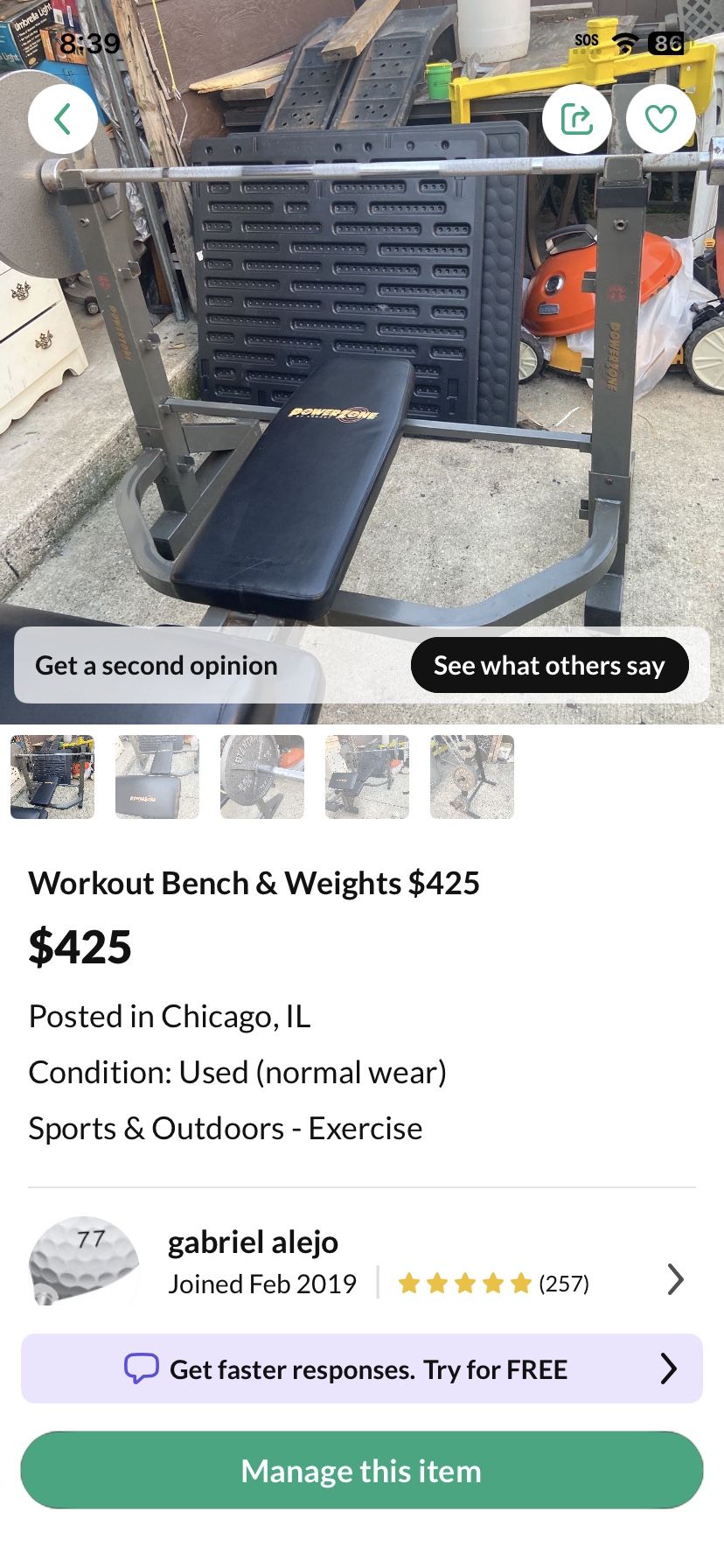
Task: Tap the clock showing 8:39
Action: click(90, 40)
